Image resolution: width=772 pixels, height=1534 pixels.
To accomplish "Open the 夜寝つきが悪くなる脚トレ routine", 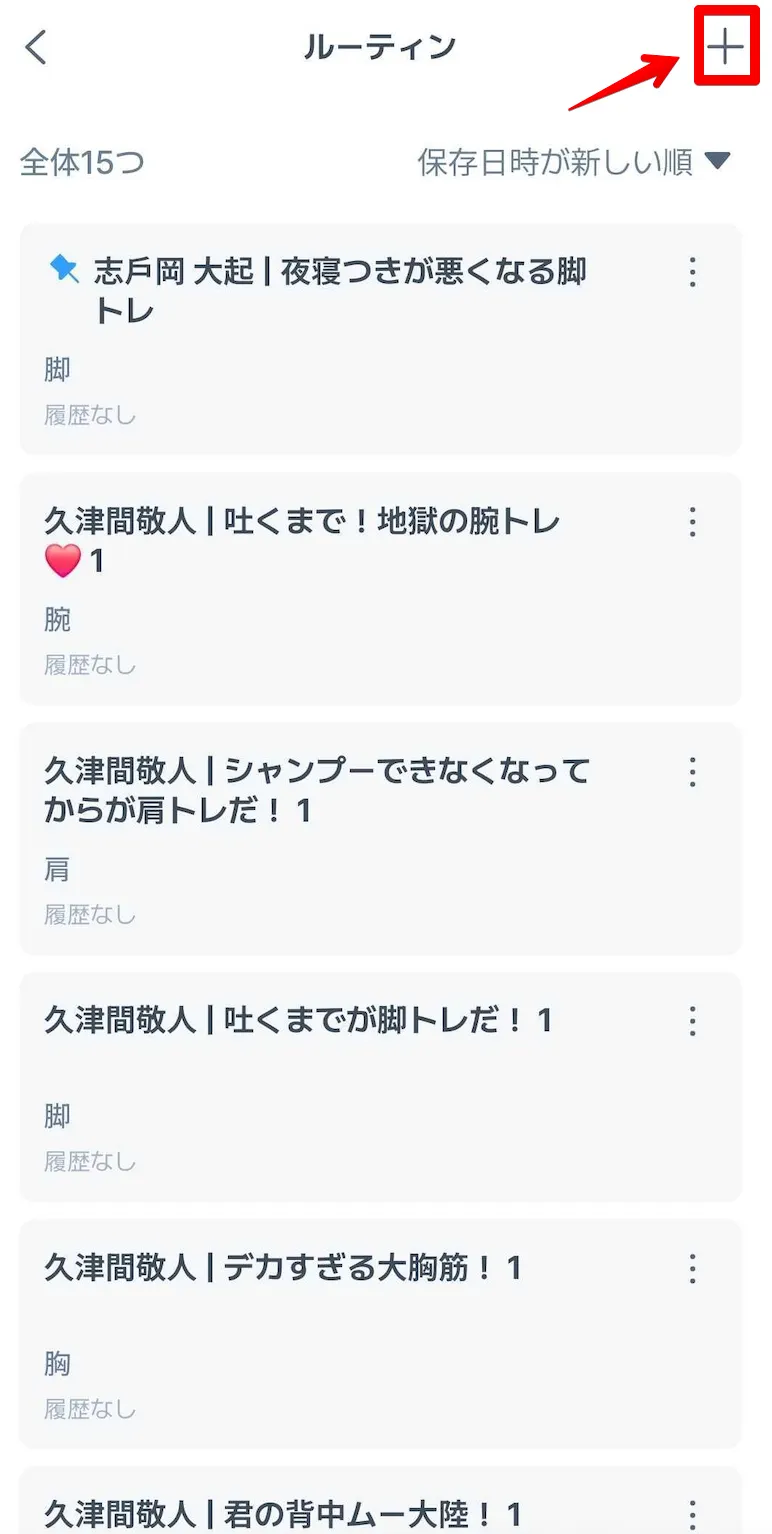I will point(340,290).
